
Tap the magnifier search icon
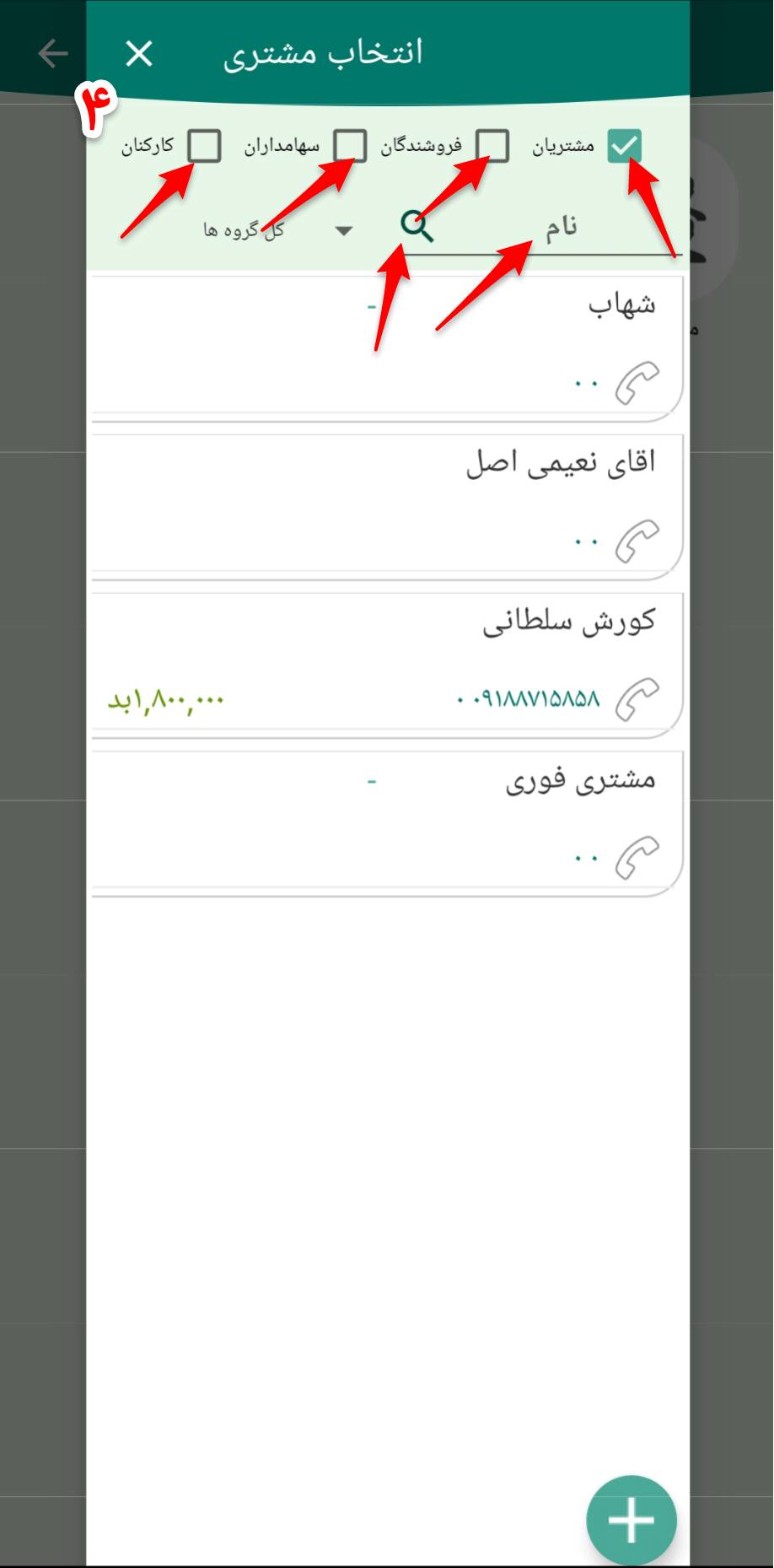tap(417, 227)
